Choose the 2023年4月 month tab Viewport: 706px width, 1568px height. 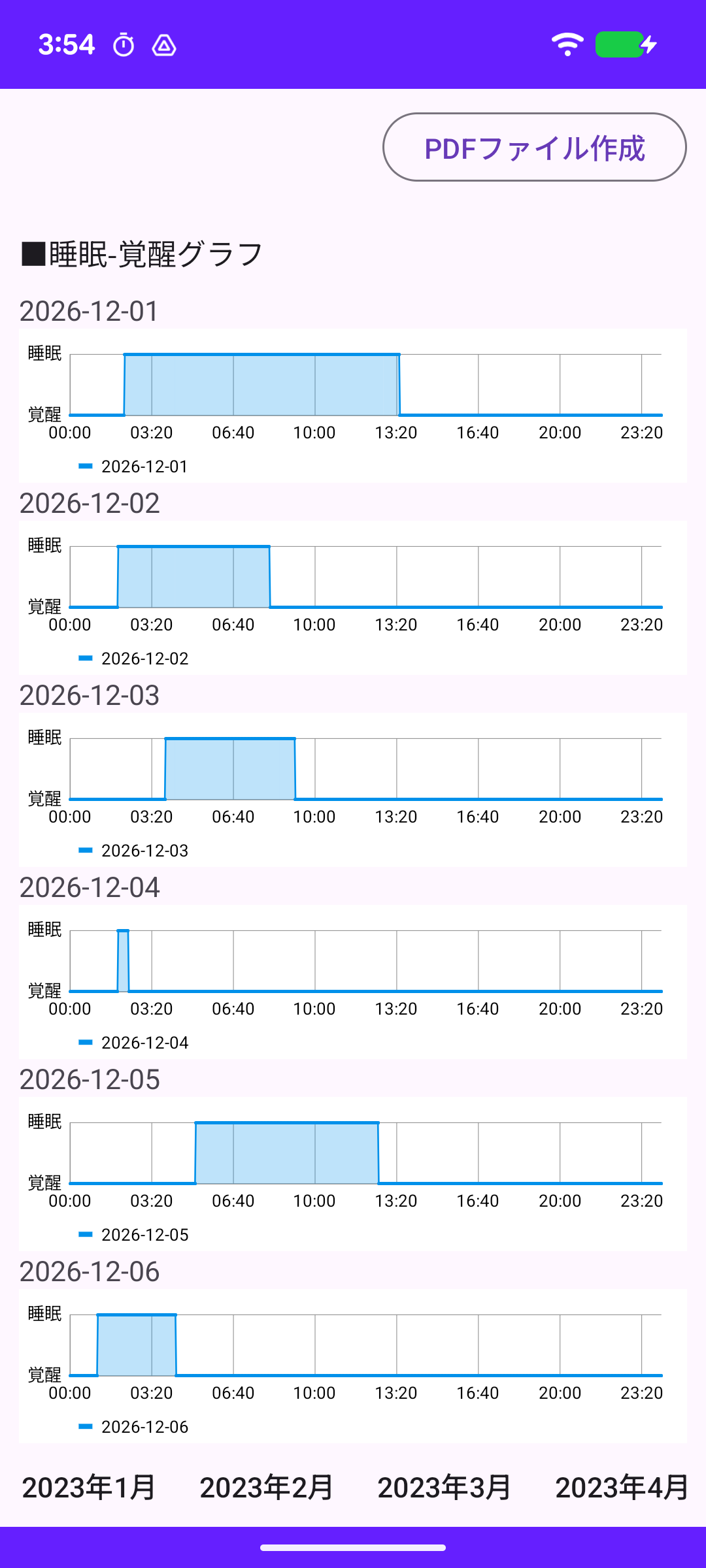(622, 1488)
